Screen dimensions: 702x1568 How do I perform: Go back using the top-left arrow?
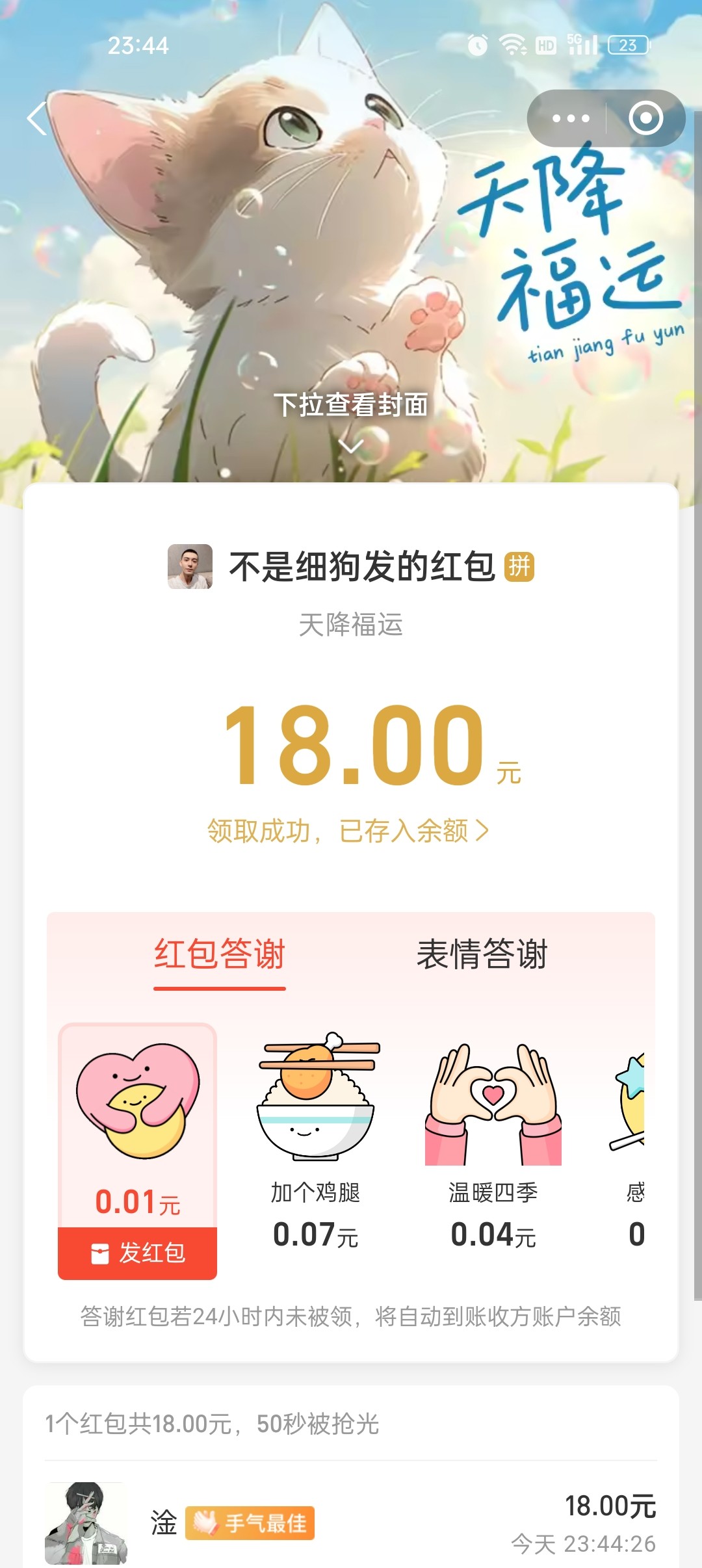point(37,119)
